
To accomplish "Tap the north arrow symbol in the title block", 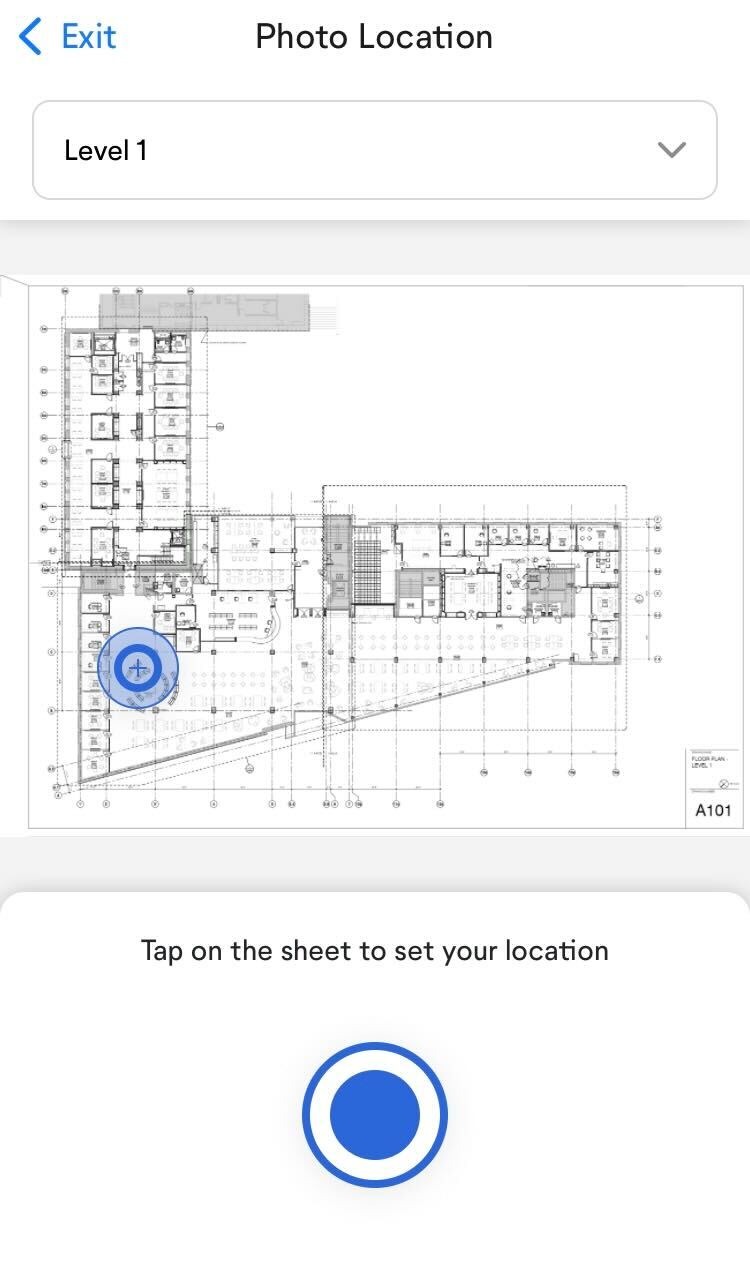I will click(723, 784).
